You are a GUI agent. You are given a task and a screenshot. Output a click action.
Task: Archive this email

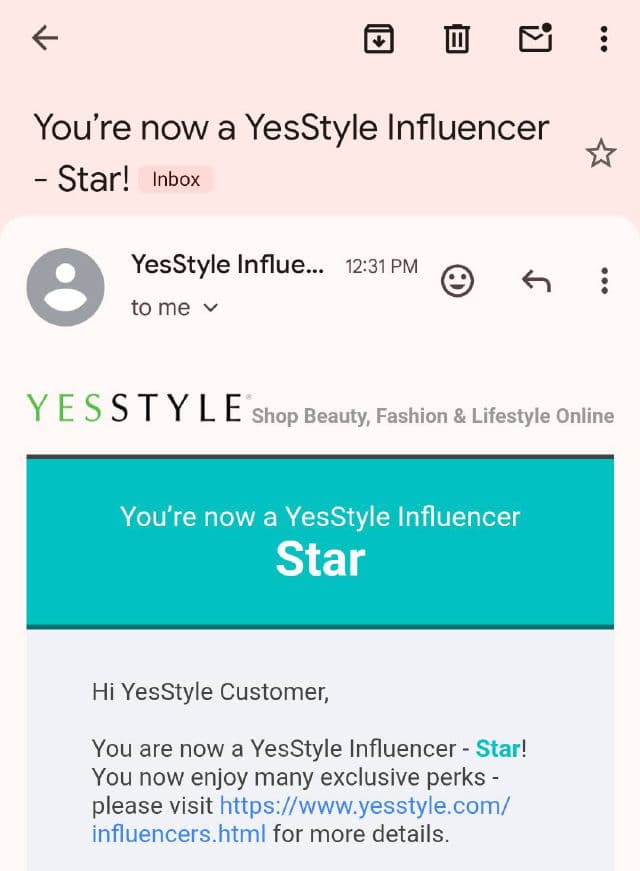[378, 39]
